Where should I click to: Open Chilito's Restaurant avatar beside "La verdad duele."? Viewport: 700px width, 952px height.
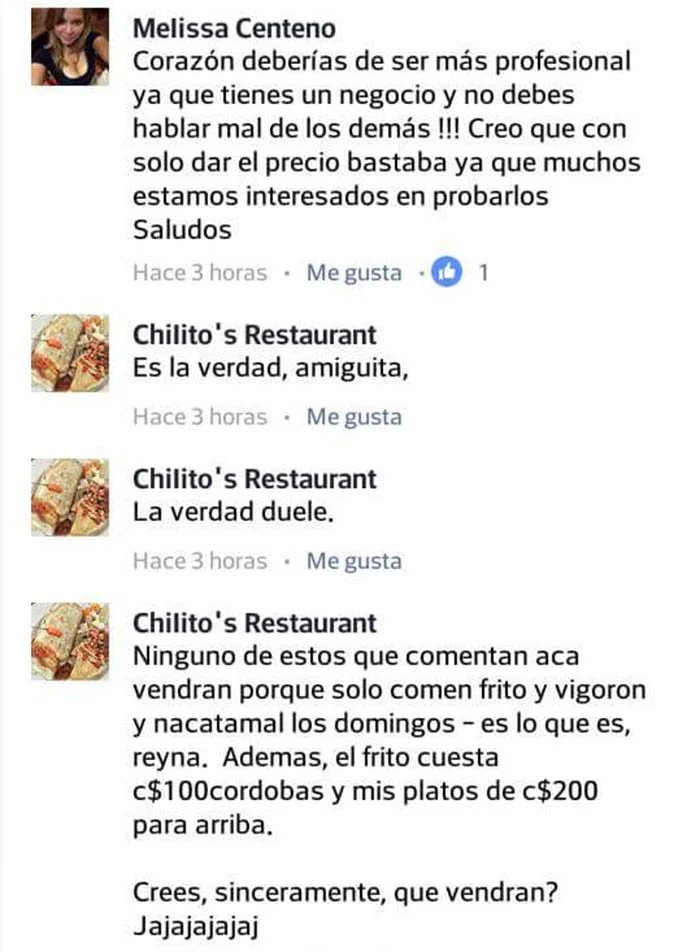[70, 497]
